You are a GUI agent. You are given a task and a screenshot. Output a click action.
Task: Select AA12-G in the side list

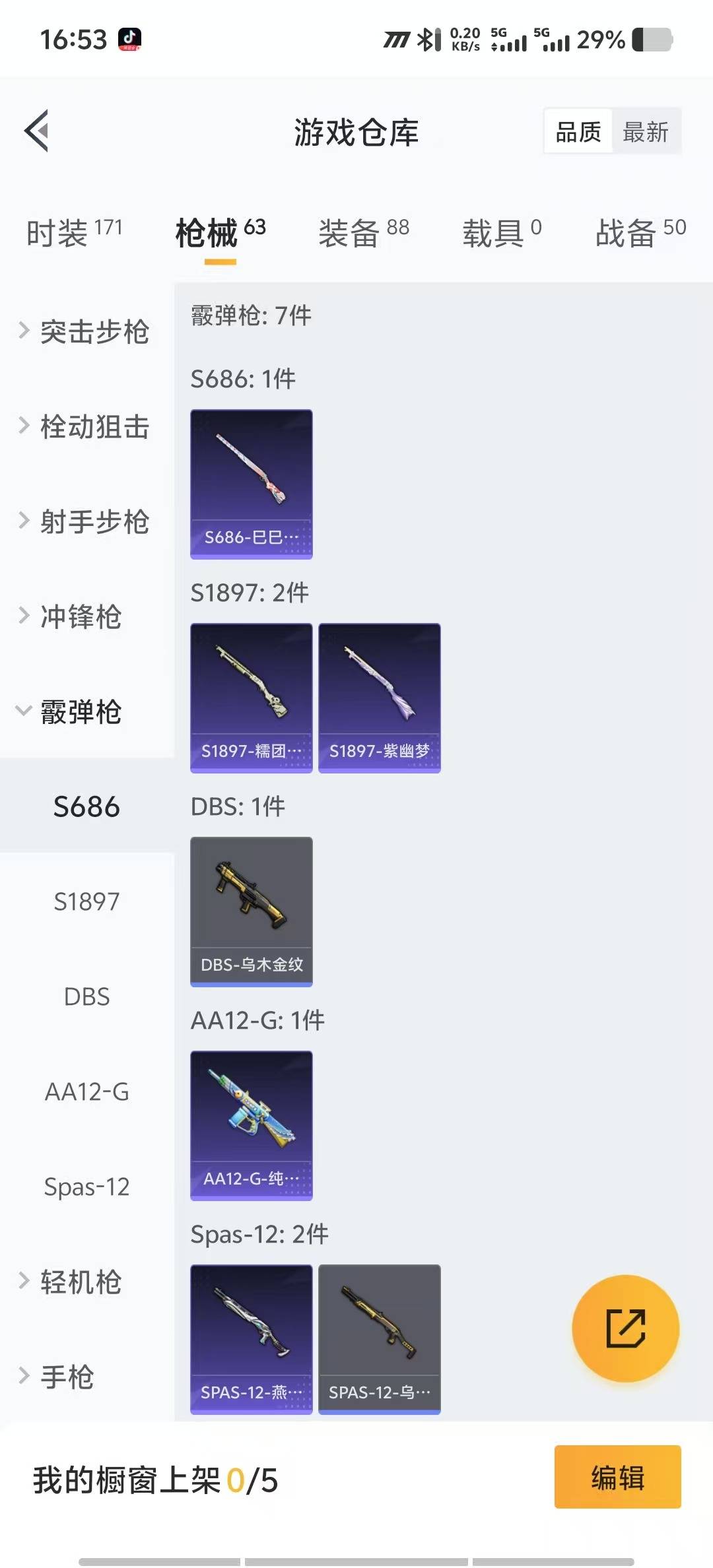[86, 1092]
